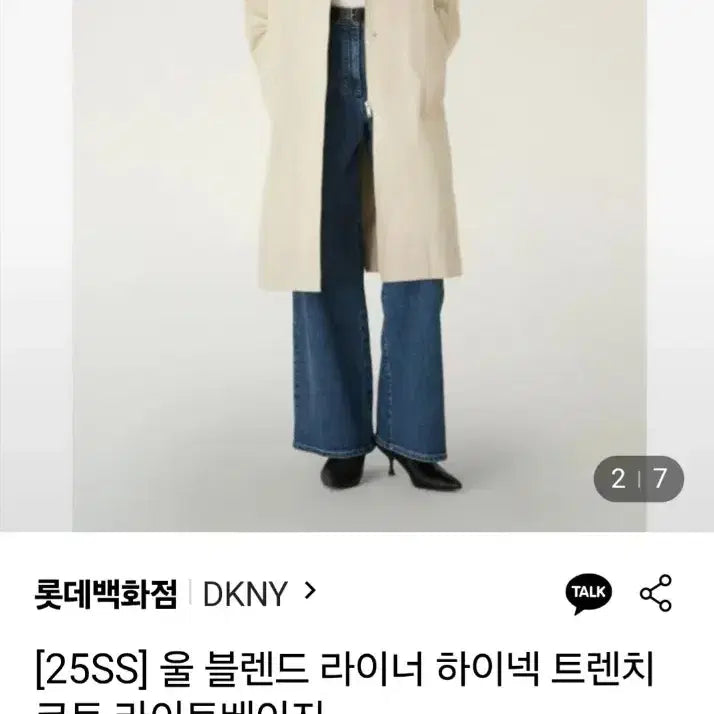Open the DKNY brand page link

tap(258, 594)
